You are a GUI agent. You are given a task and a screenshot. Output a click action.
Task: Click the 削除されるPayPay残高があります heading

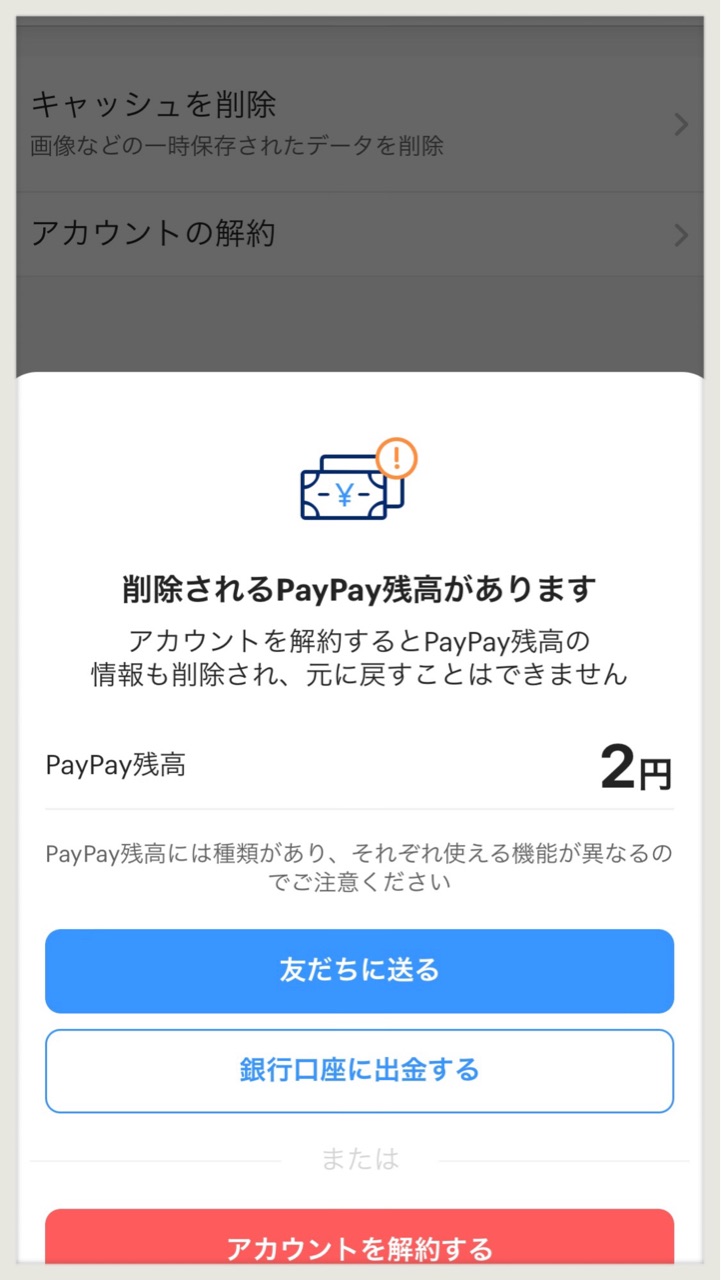coord(360,589)
